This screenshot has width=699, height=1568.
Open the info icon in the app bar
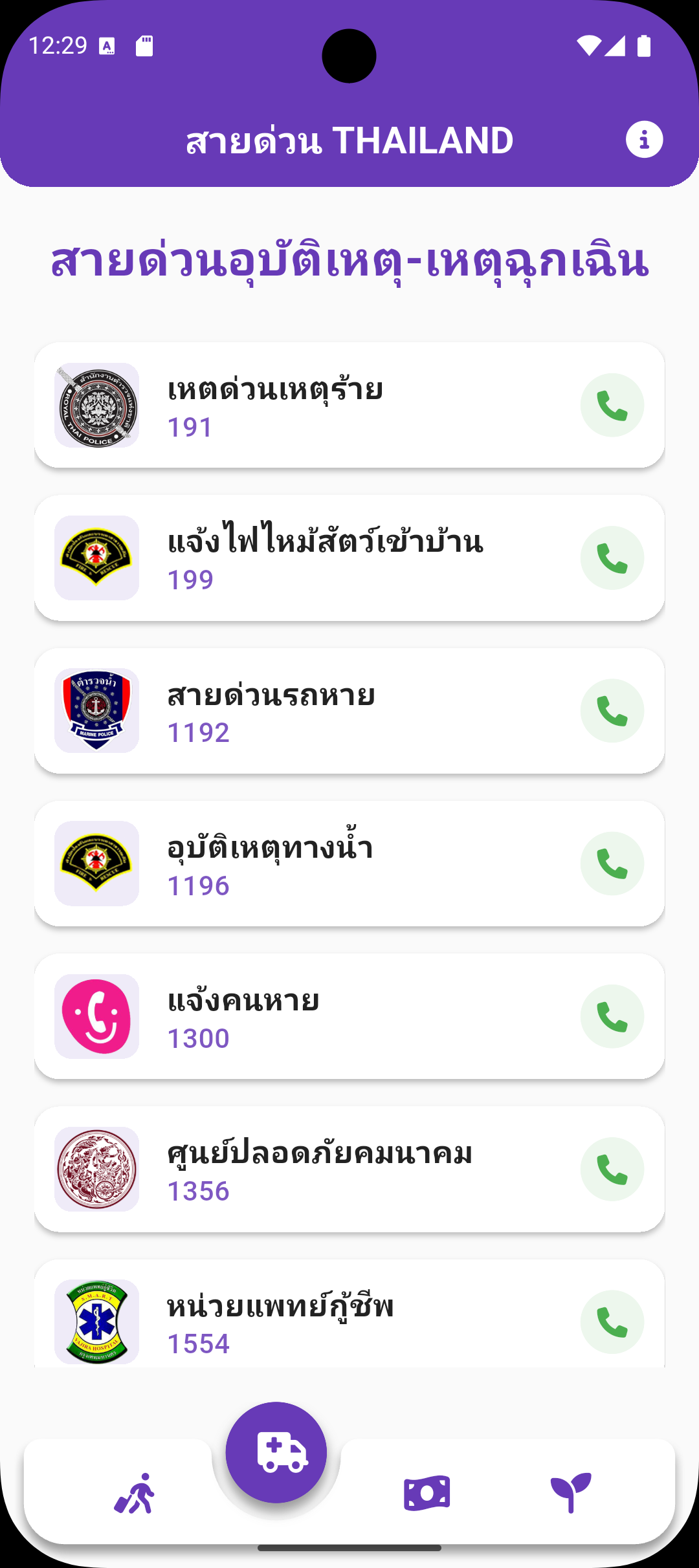[645, 138]
